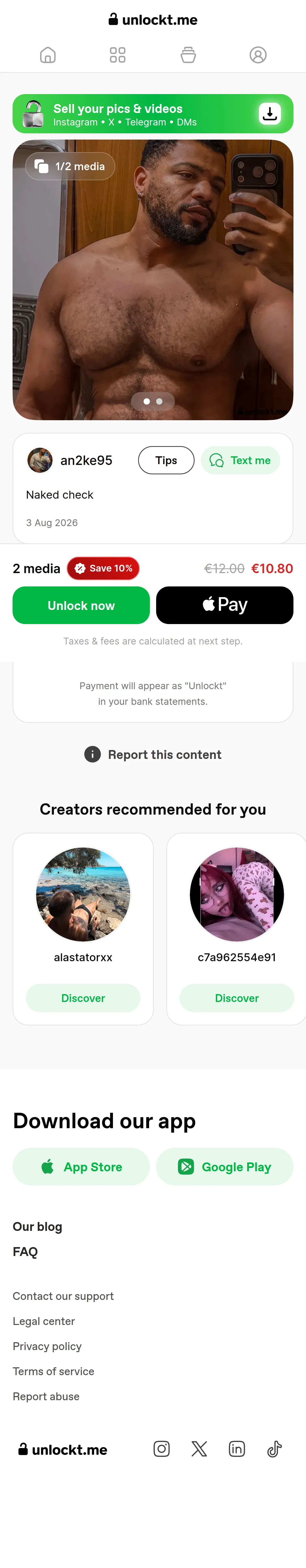
Task: Open the grid icon in top navigation
Action: 118,55
